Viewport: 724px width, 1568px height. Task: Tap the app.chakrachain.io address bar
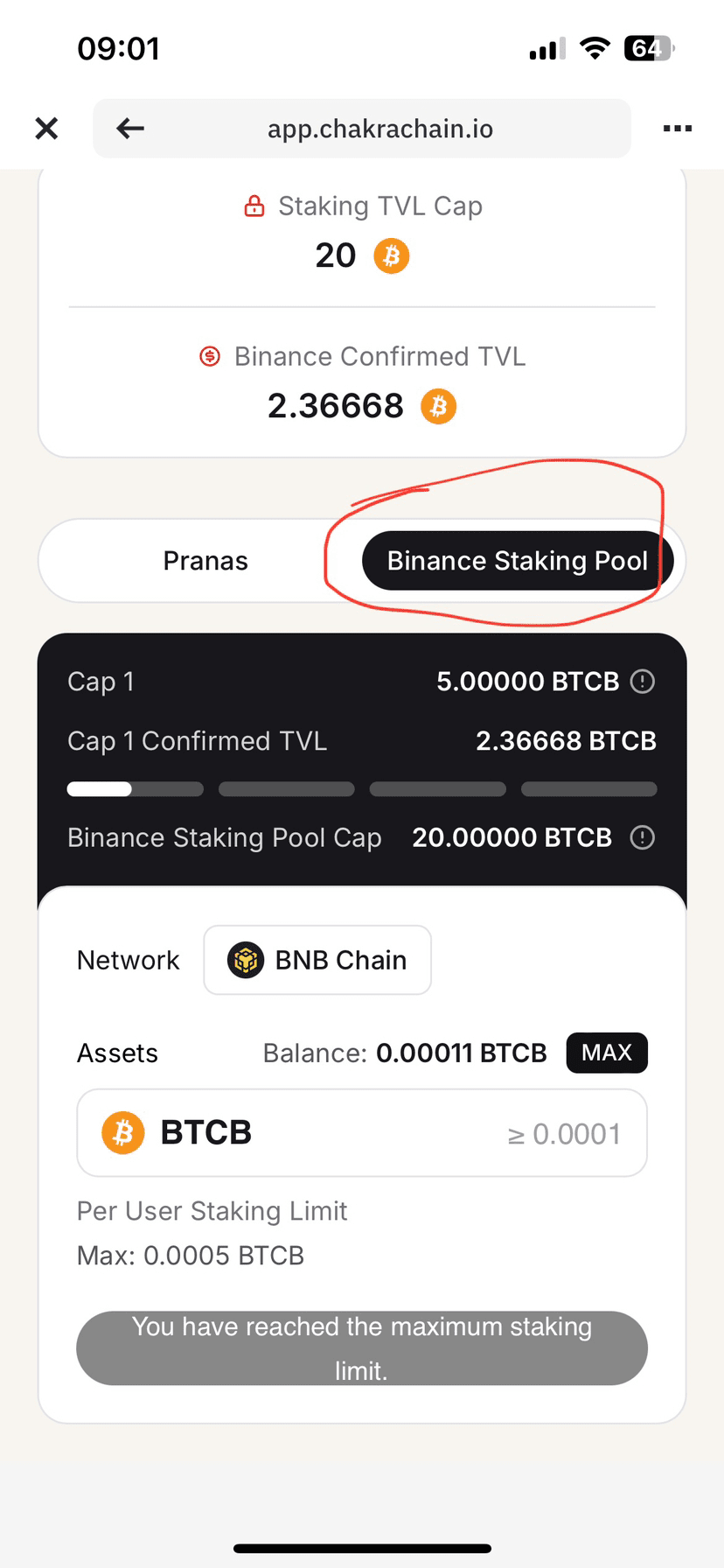380,129
